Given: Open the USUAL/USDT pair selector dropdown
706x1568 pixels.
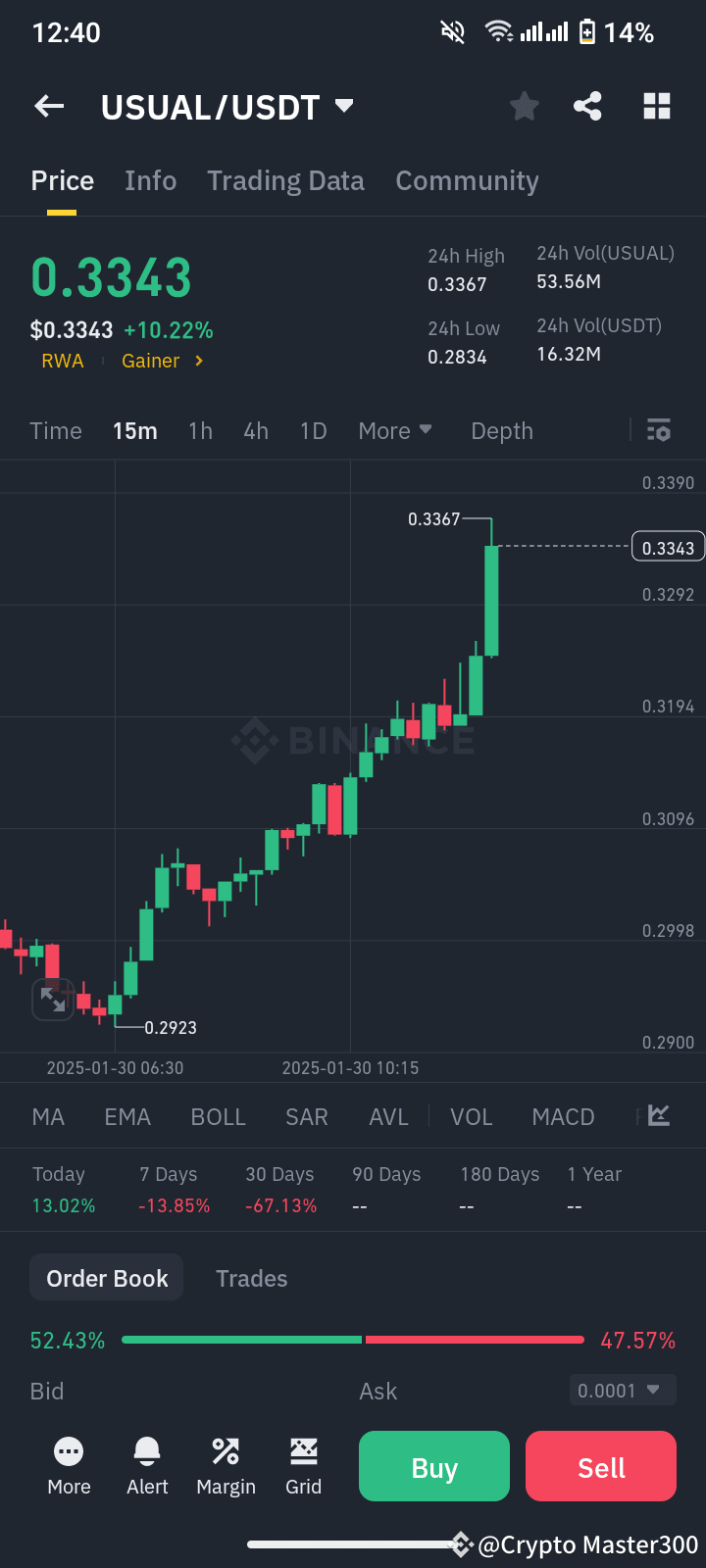Looking at the screenshot, I should 227,106.
